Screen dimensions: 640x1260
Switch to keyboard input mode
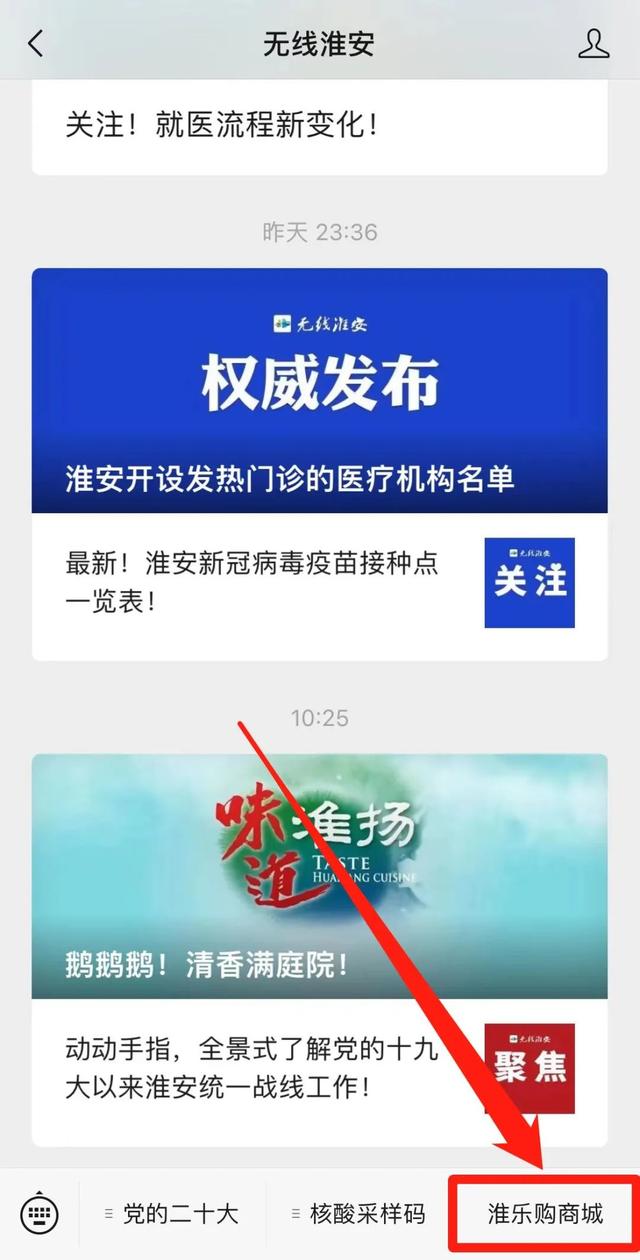click(39, 1214)
